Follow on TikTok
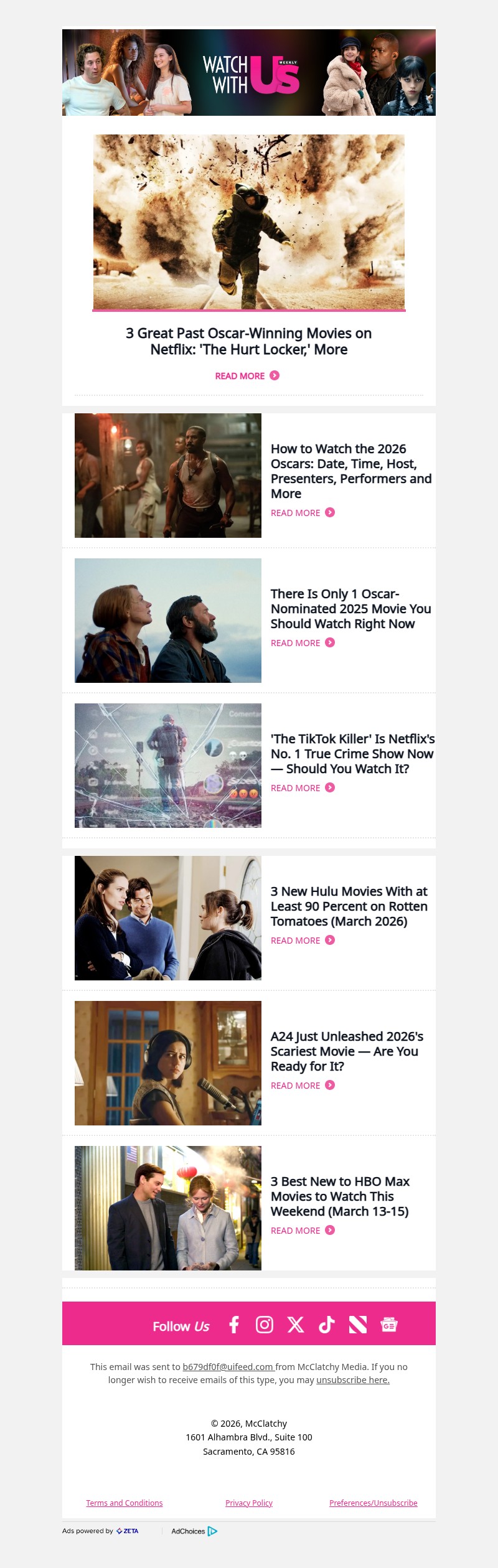498x1568 pixels. (327, 1325)
